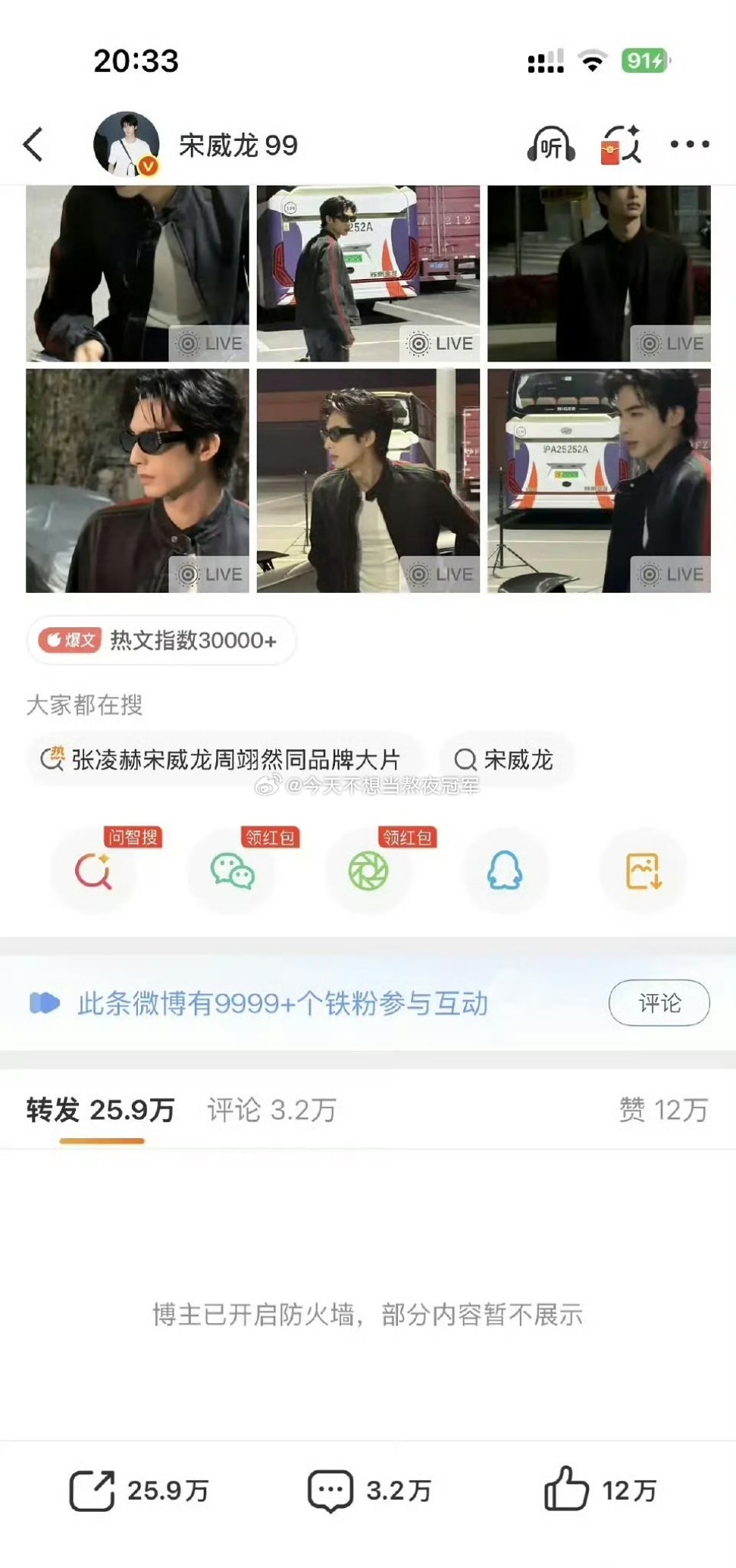Open the 评论 button in interaction banner
This screenshot has width=736, height=1568.
[x=659, y=1001]
